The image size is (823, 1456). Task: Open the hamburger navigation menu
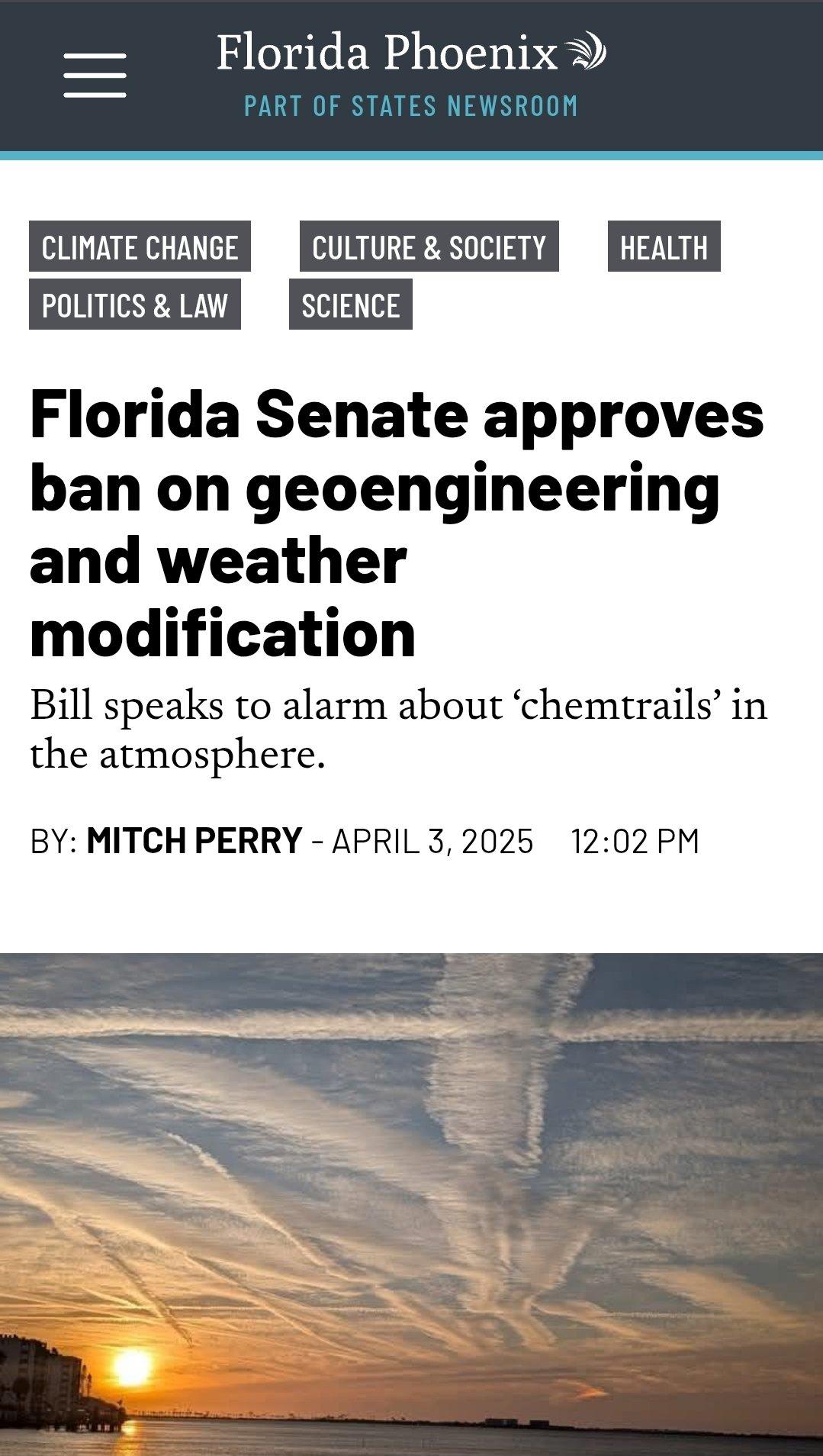[95, 76]
